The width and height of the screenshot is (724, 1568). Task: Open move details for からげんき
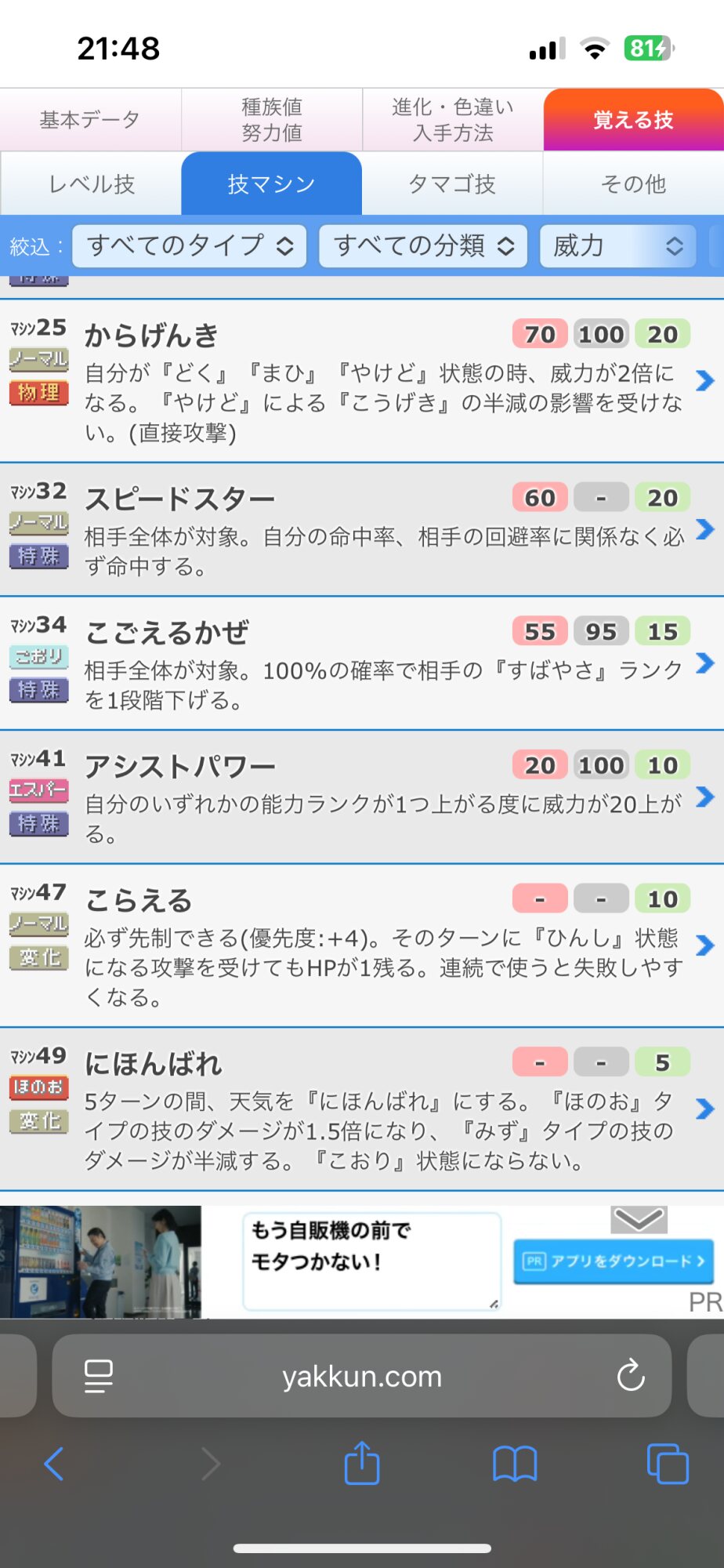[x=152, y=336]
